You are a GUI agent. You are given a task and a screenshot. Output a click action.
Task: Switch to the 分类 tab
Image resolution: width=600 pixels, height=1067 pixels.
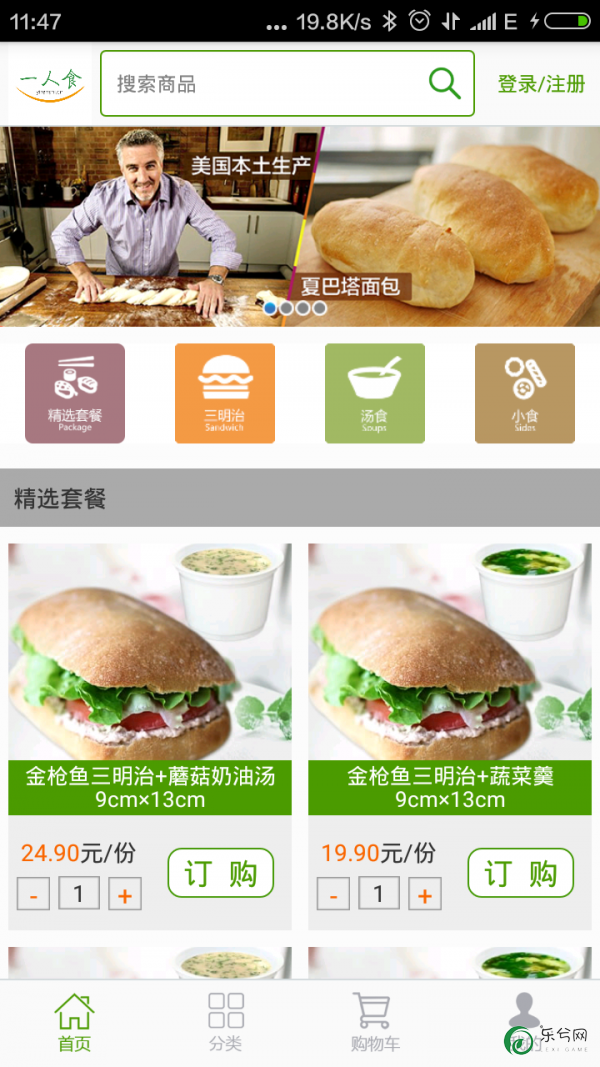pos(225,1022)
